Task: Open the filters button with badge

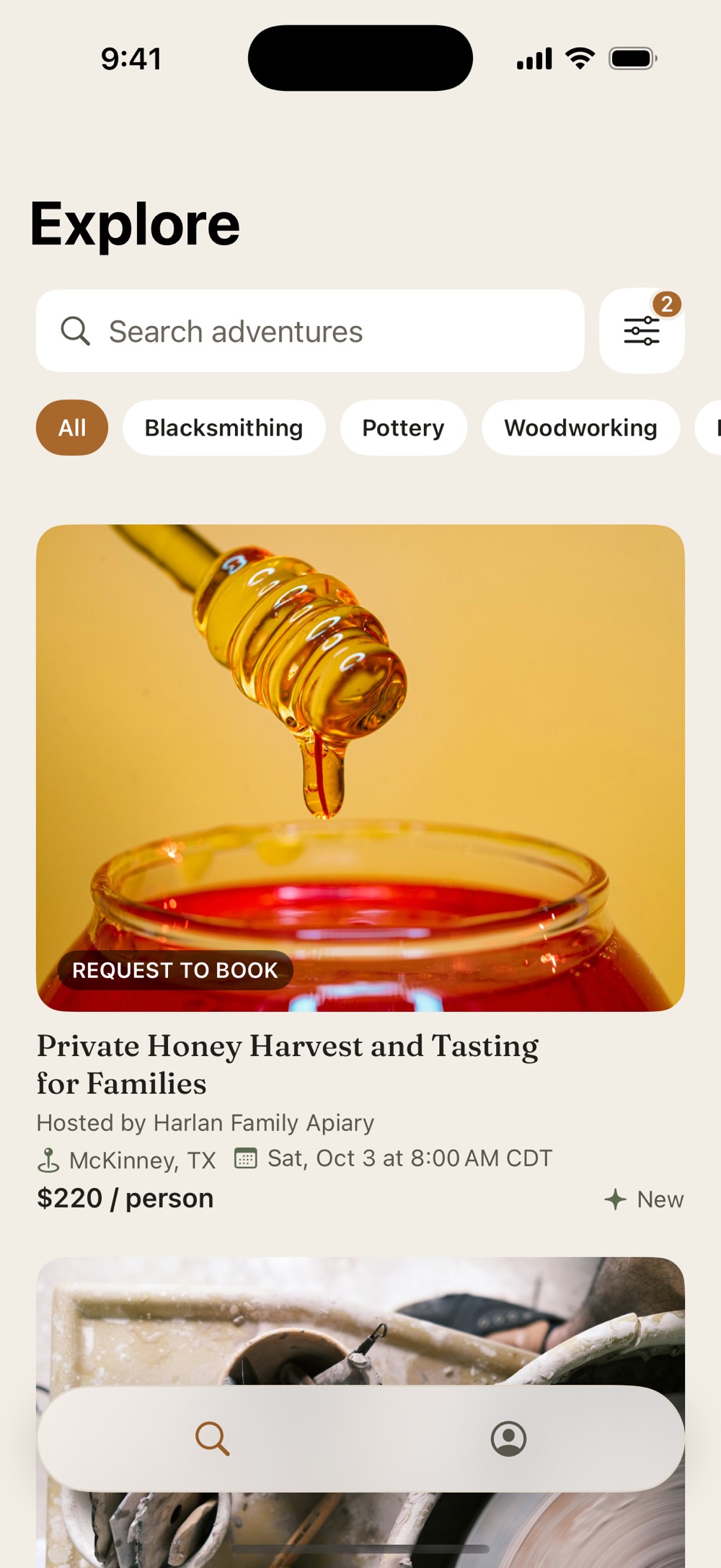Action: pyautogui.click(x=642, y=331)
